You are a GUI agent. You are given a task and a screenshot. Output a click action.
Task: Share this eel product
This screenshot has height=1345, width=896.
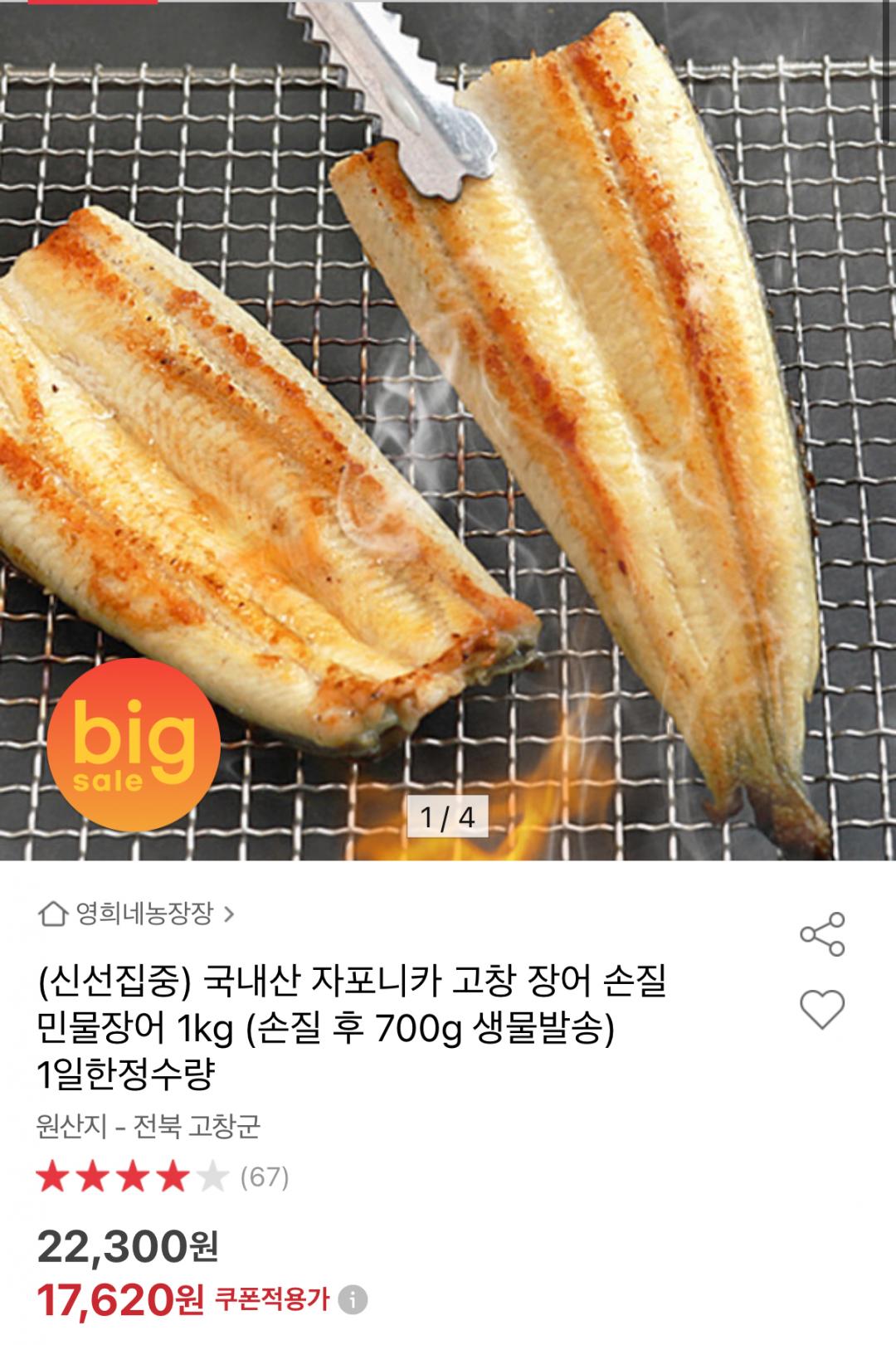tap(821, 934)
